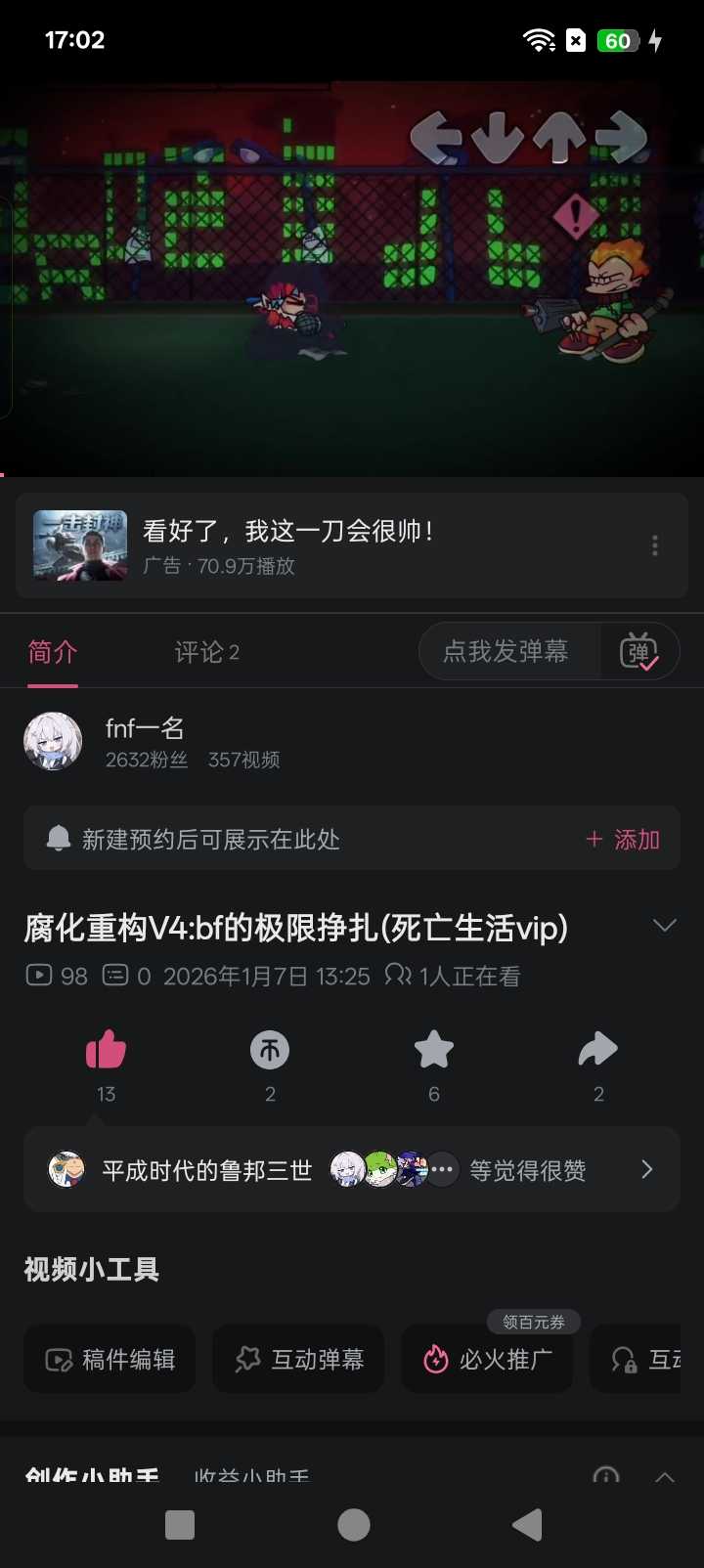The image size is (704, 1568).
Task: Add the video to favorites with star
Action: coord(434,1051)
